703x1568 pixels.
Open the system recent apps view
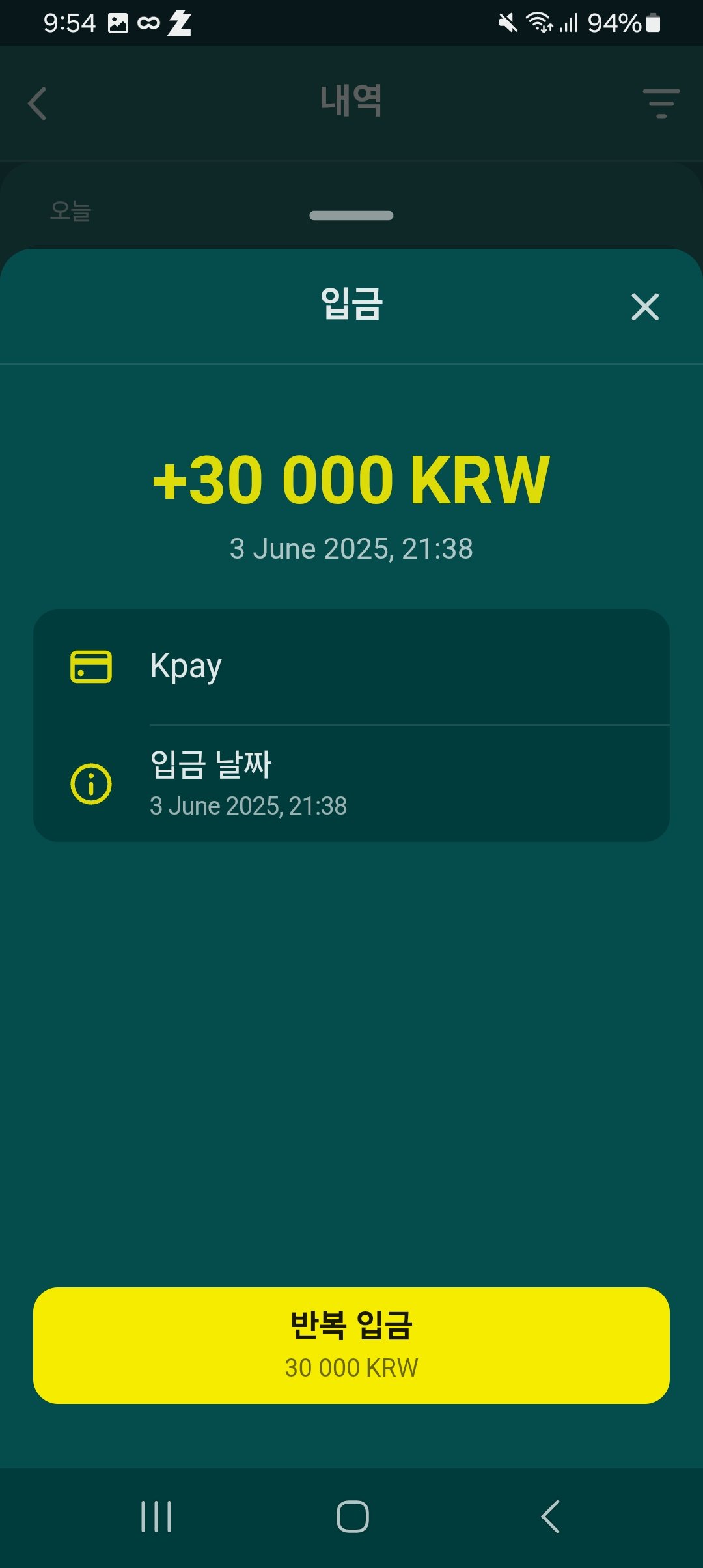(156, 1516)
